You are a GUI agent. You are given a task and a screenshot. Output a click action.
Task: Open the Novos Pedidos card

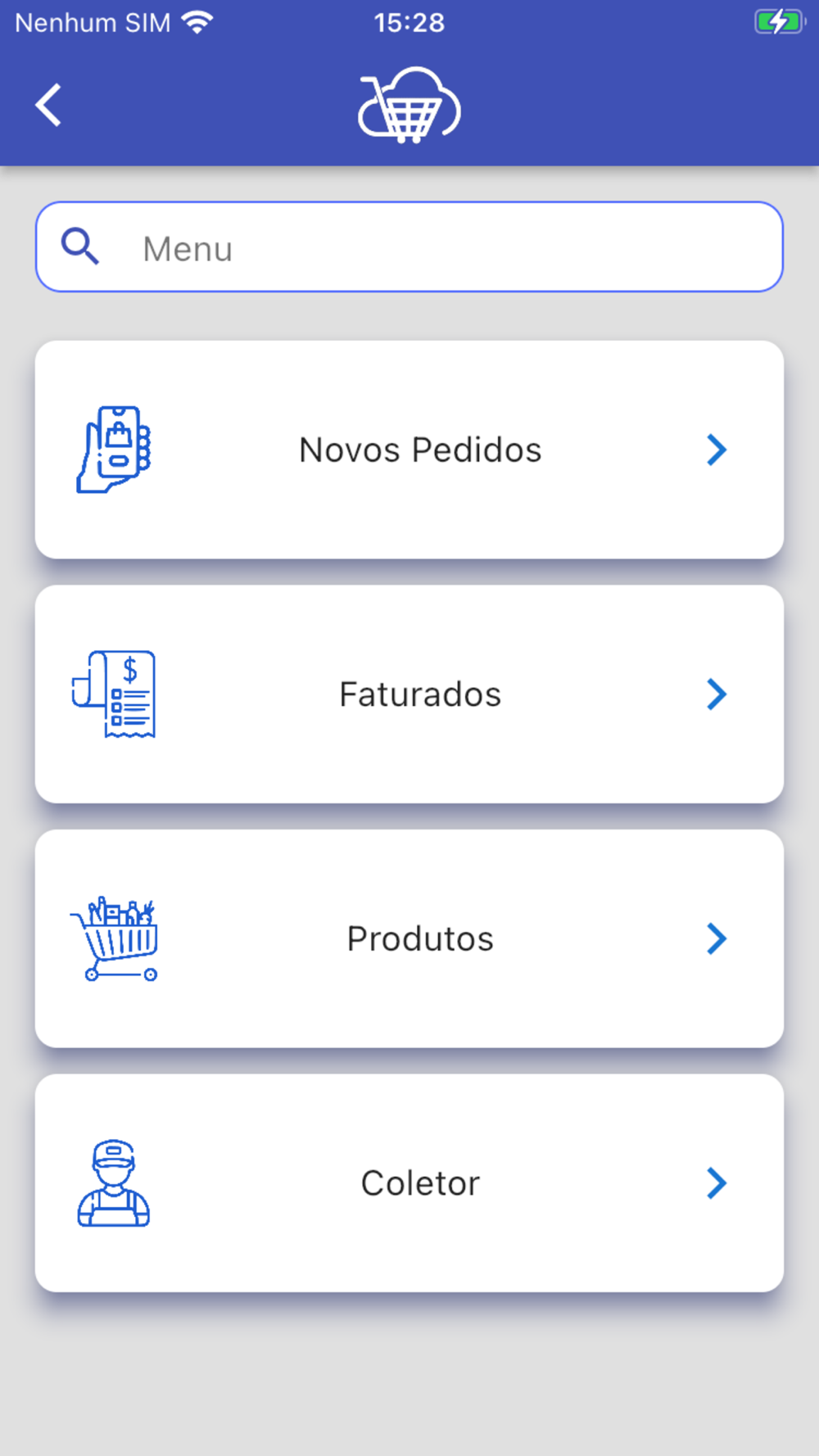click(x=409, y=450)
